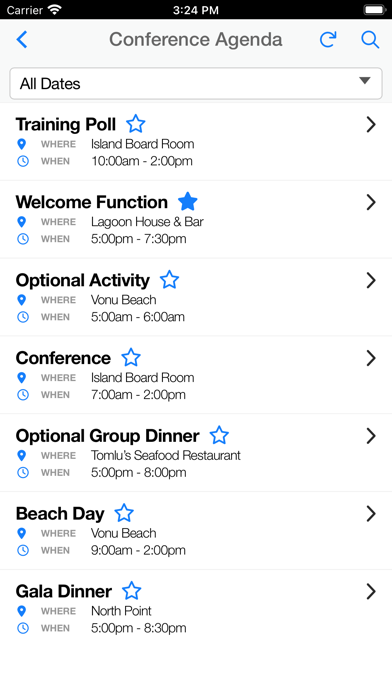Open the Optional Group Dinner chevron

point(371,436)
